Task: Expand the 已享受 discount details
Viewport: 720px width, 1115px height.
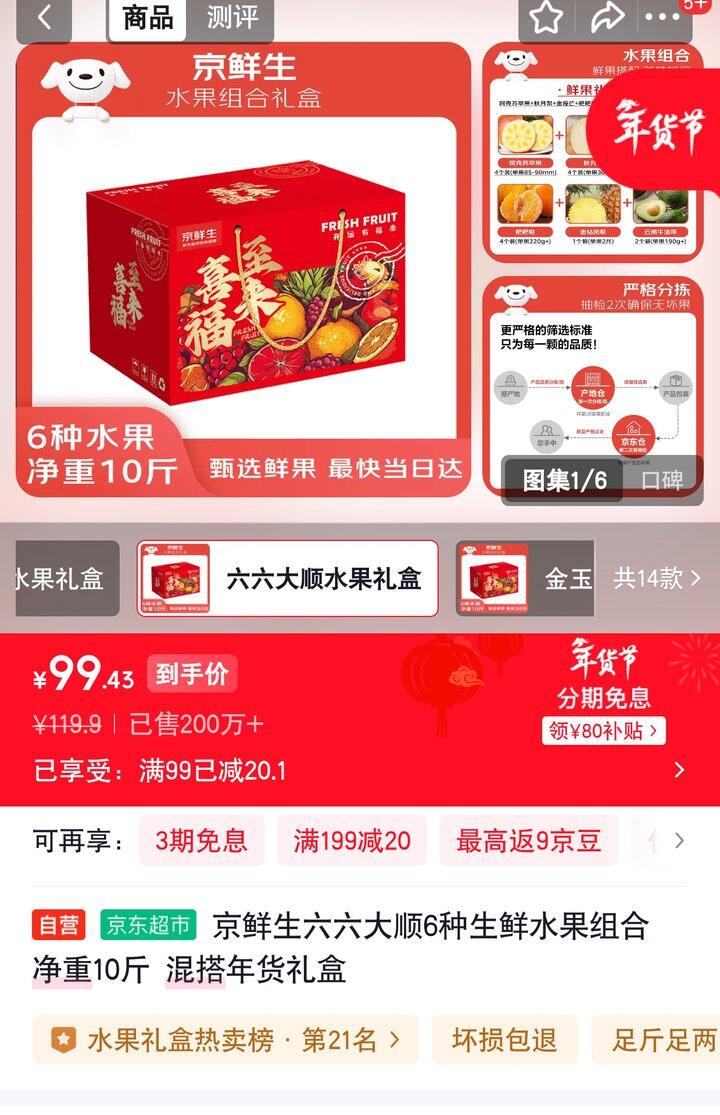Action: pyautogui.click(x=679, y=770)
